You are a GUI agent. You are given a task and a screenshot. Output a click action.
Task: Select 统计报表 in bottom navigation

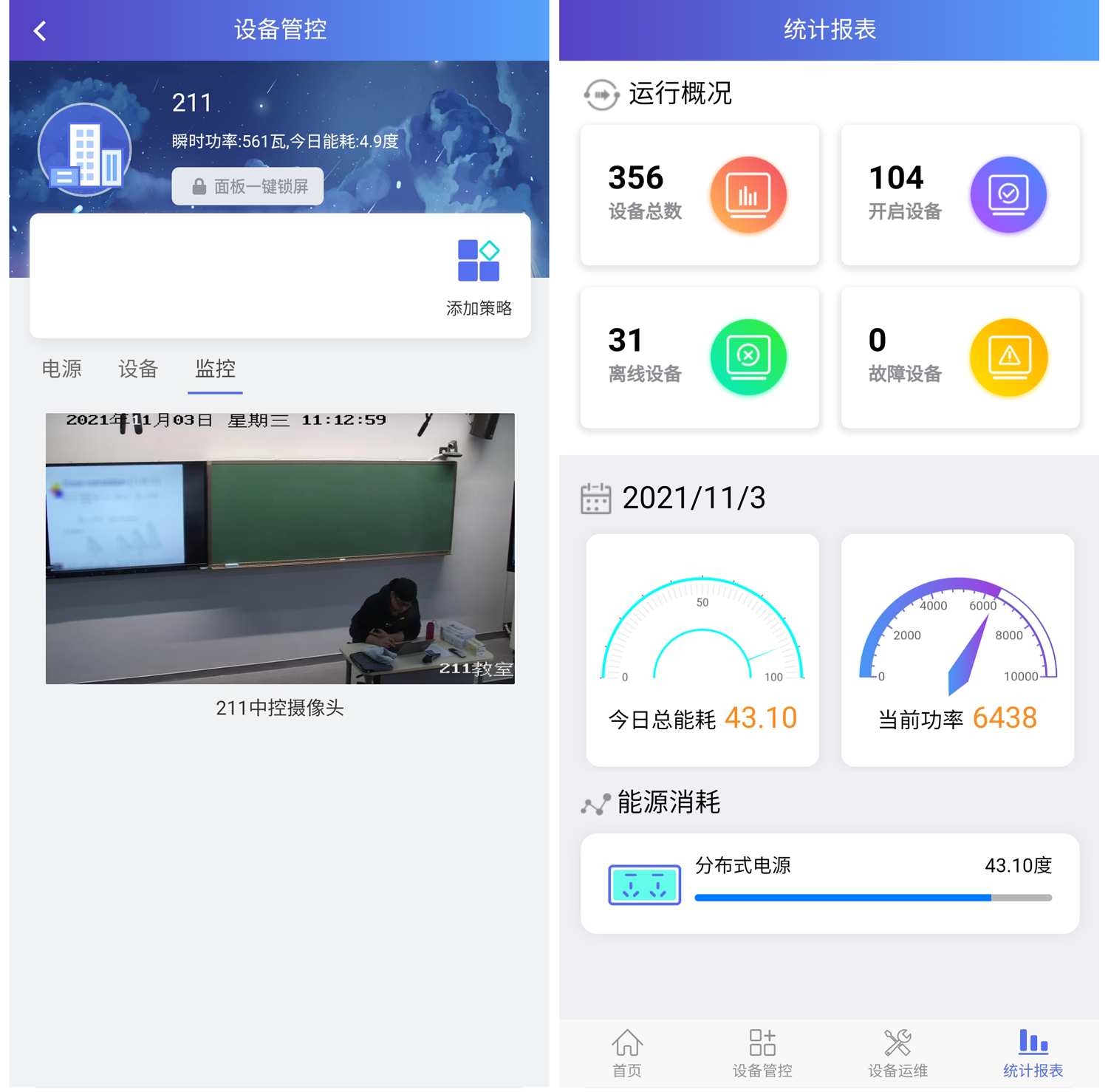click(x=1033, y=1054)
